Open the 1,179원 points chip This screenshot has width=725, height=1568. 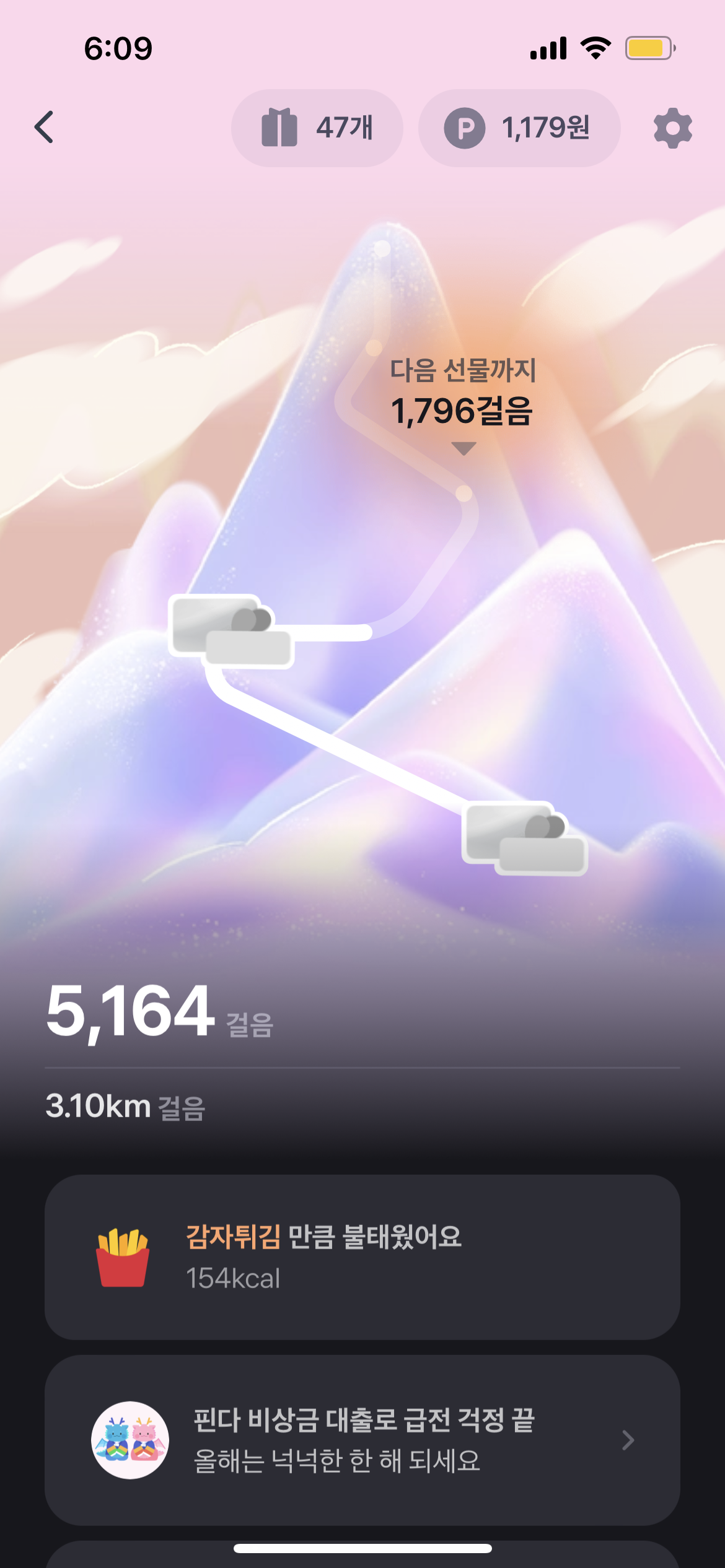(519, 128)
